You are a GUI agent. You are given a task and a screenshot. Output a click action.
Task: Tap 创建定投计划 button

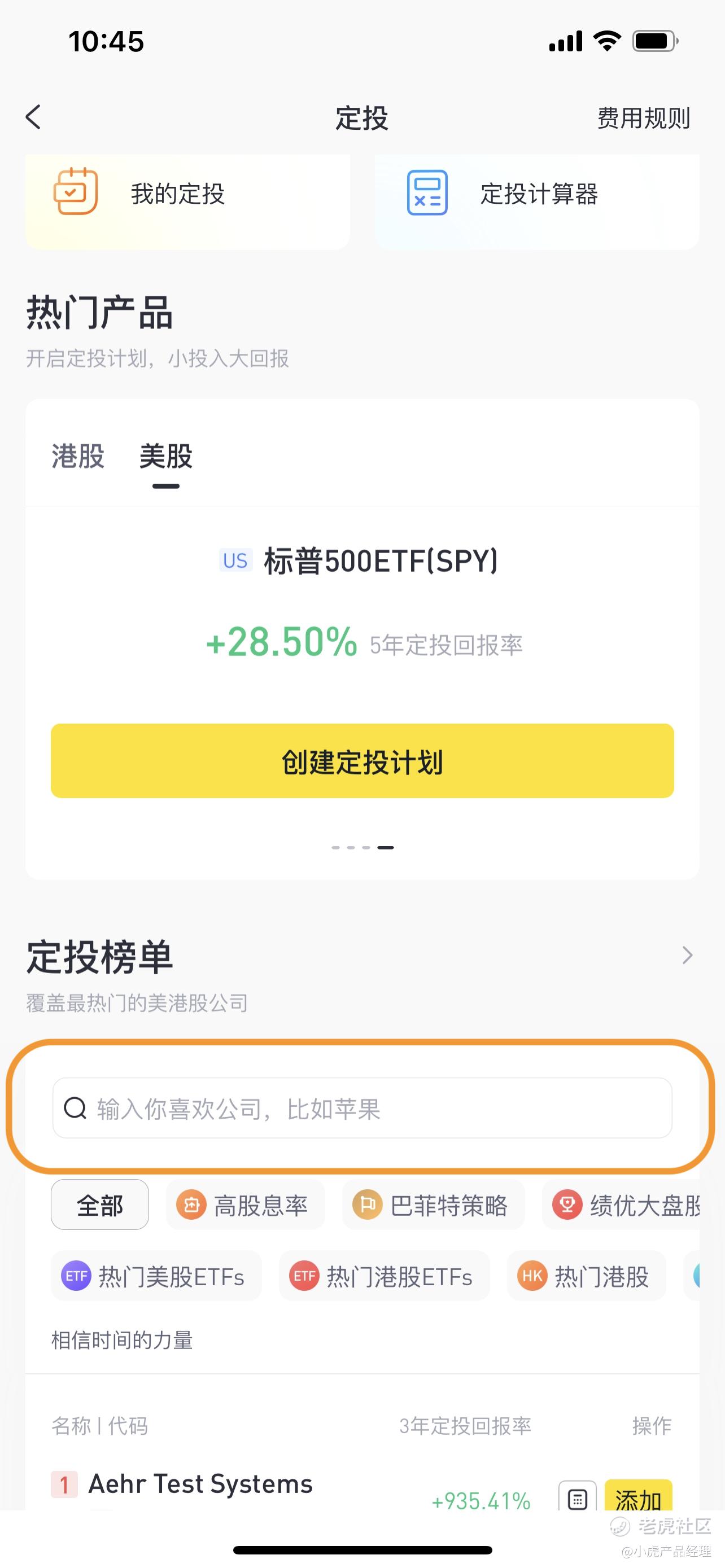362,761
